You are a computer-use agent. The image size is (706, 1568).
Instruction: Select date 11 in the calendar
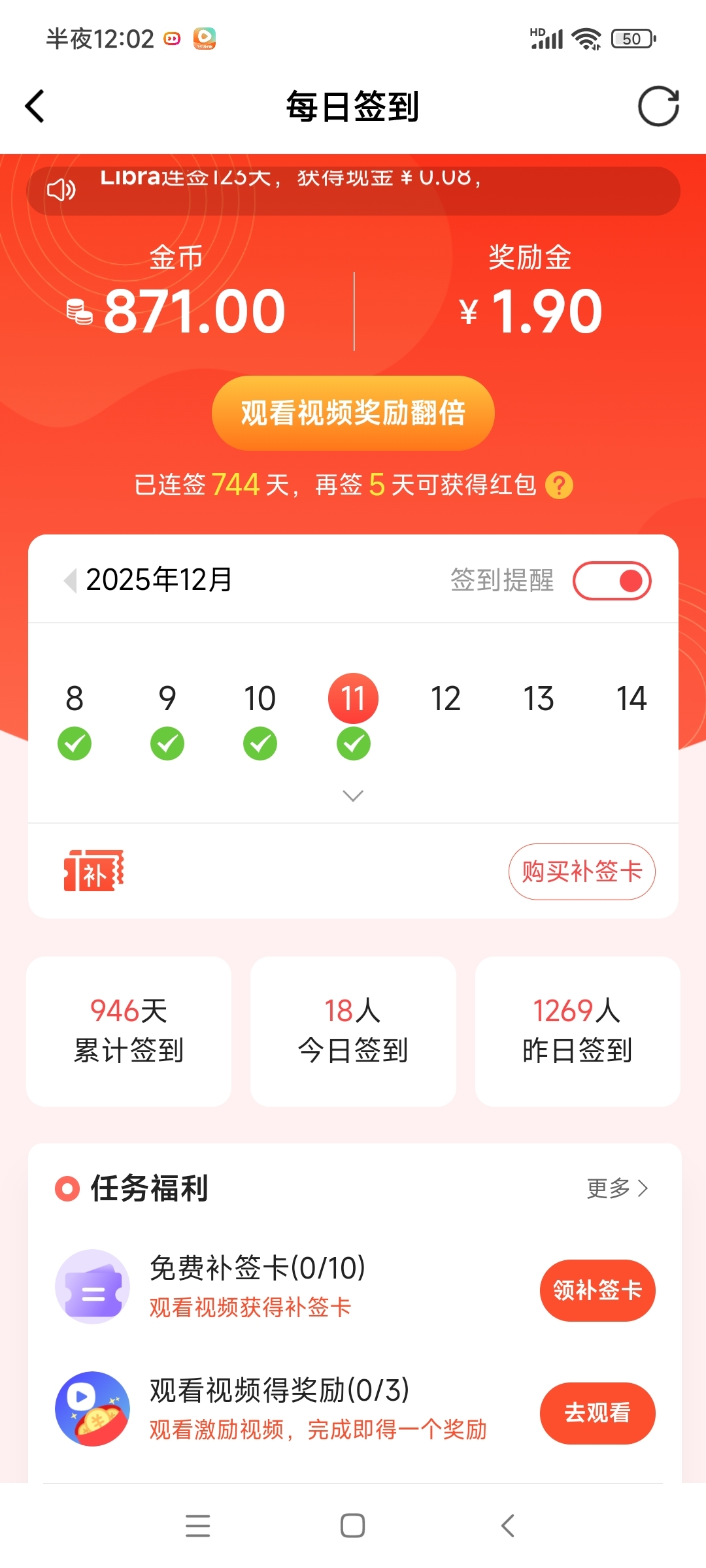tap(353, 698)
